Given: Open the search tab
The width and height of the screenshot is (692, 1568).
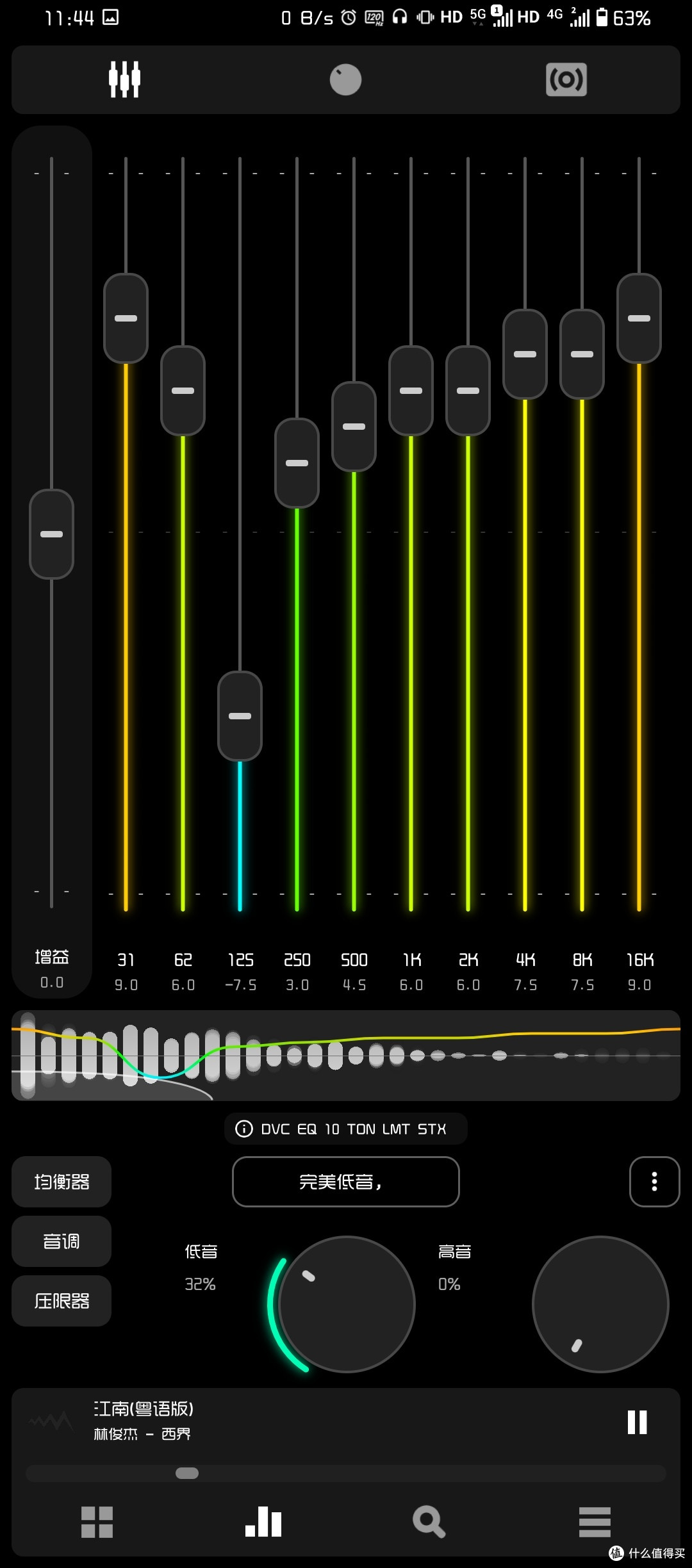Looking at the screenshot, I should click(429, 1522).
